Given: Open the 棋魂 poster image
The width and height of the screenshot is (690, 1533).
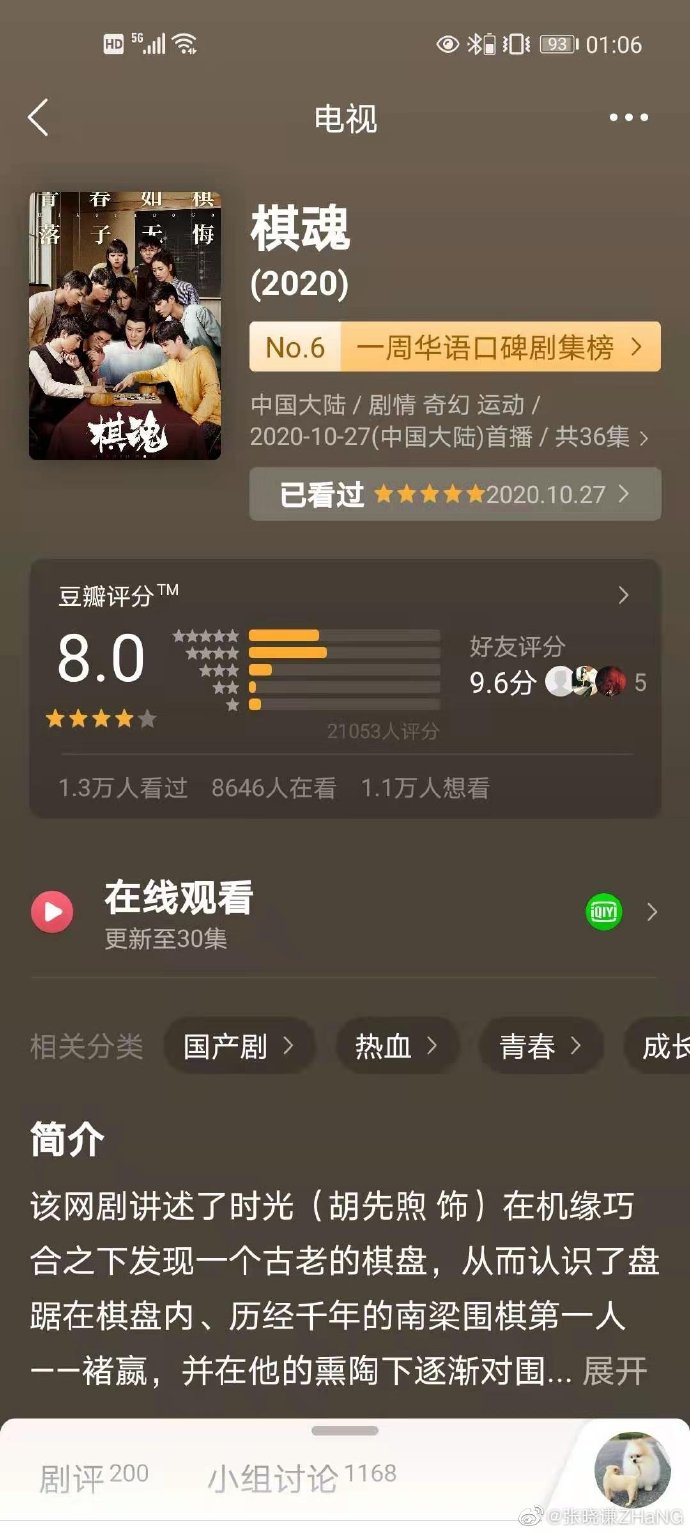Looking at the screenshot, I should [125, 326].
